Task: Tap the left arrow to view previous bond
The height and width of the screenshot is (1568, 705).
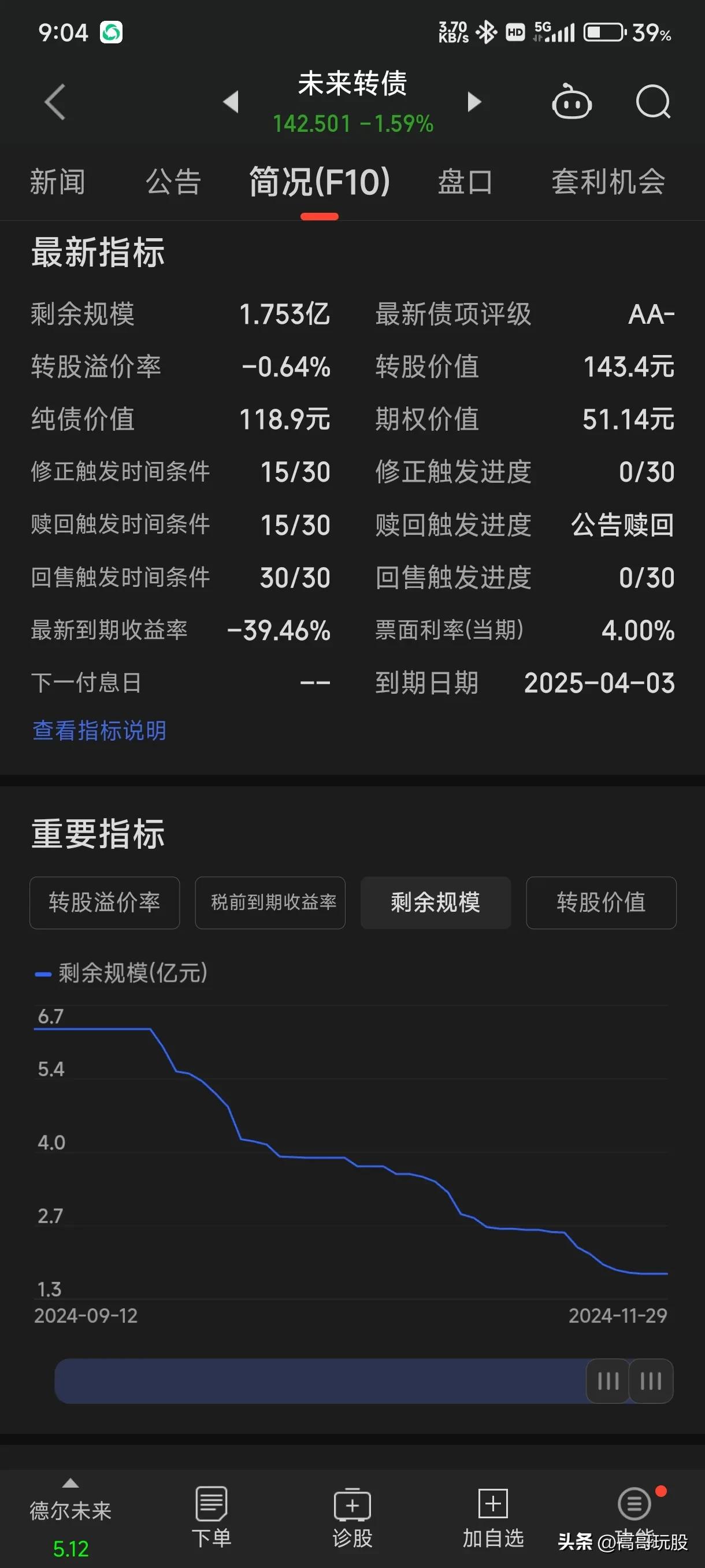Action: tap(231, 102)
